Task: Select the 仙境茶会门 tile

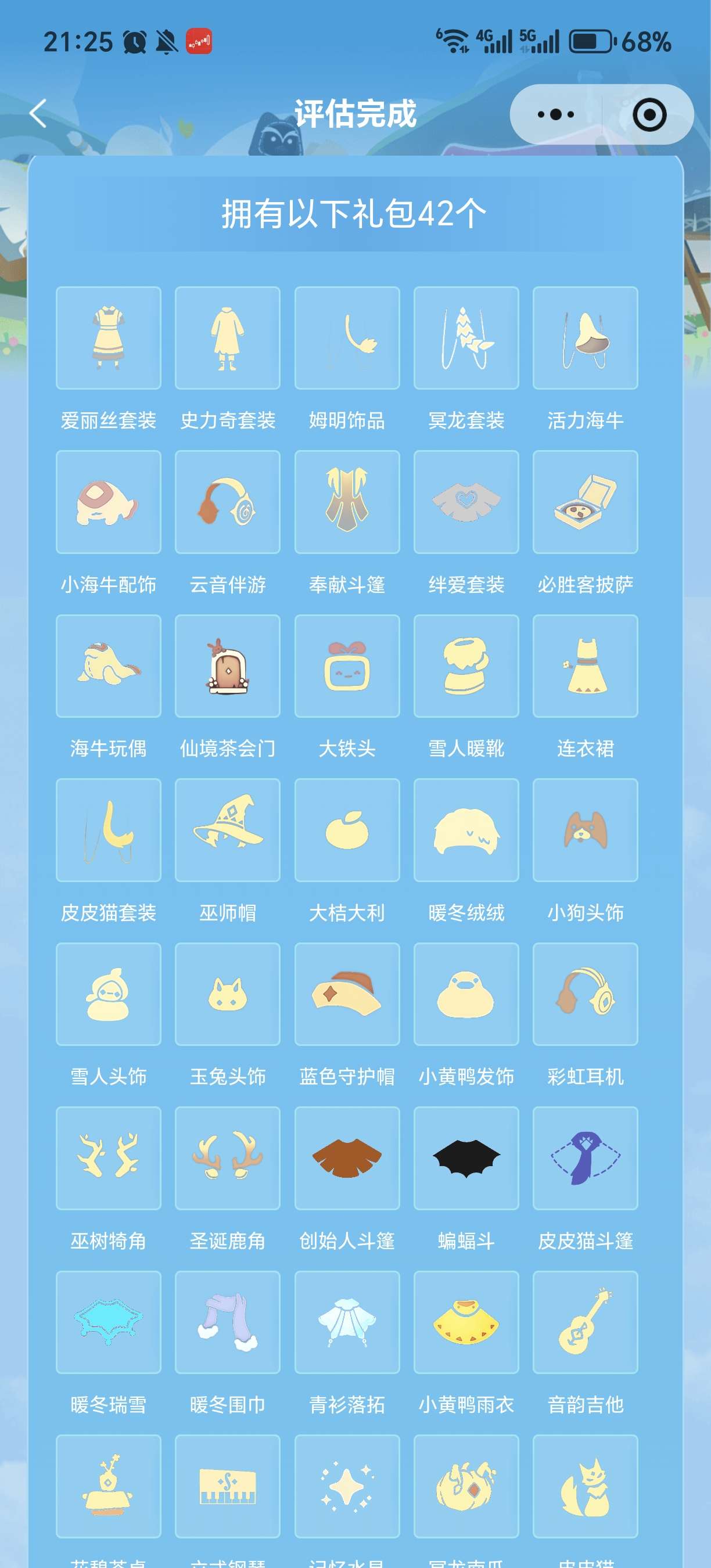Action: (x=228, y=666)
